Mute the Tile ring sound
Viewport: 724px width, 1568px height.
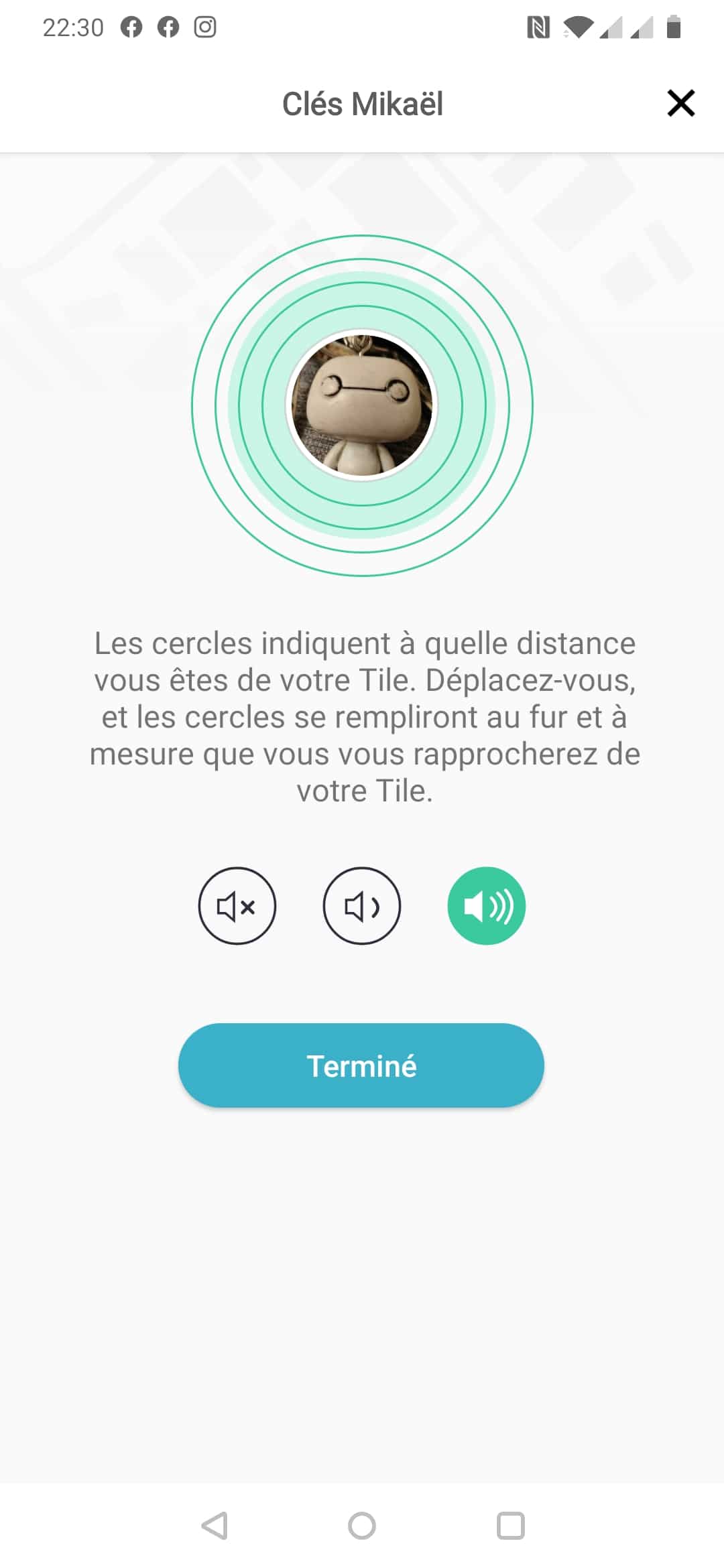(237, 906)
